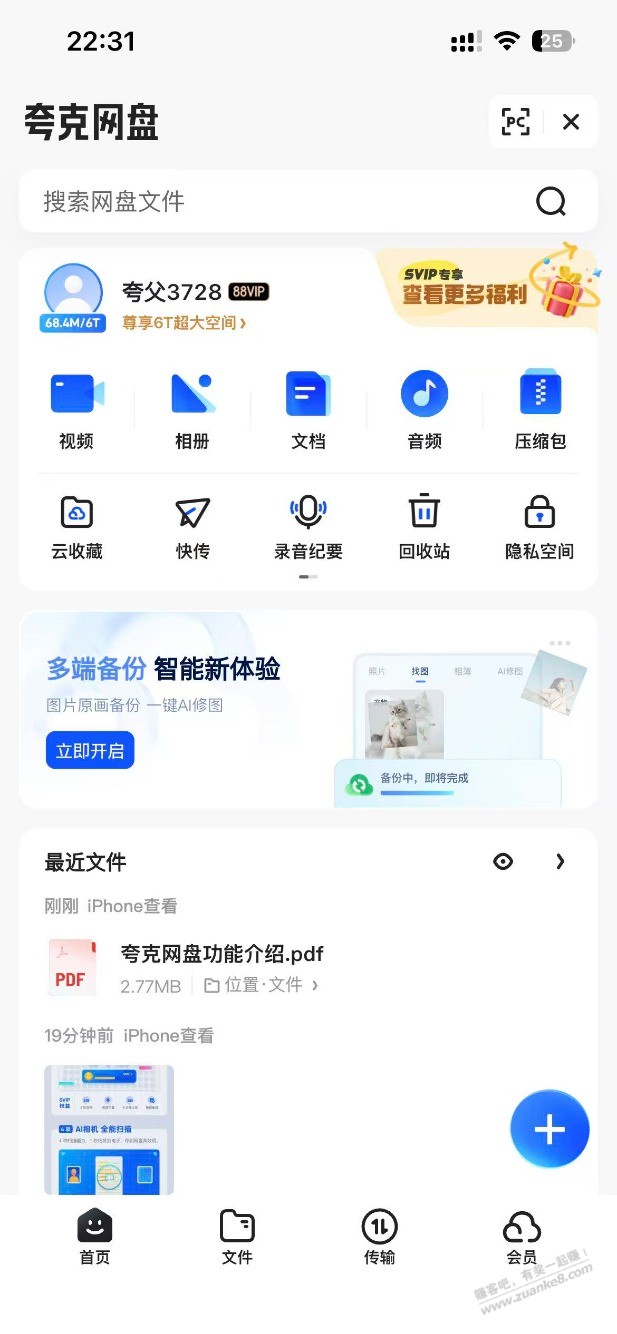Image resolution: width=617 pixels, height=1334 pixels.
Task: Switch to the 文件 tab
Action: coord(237,1238)
